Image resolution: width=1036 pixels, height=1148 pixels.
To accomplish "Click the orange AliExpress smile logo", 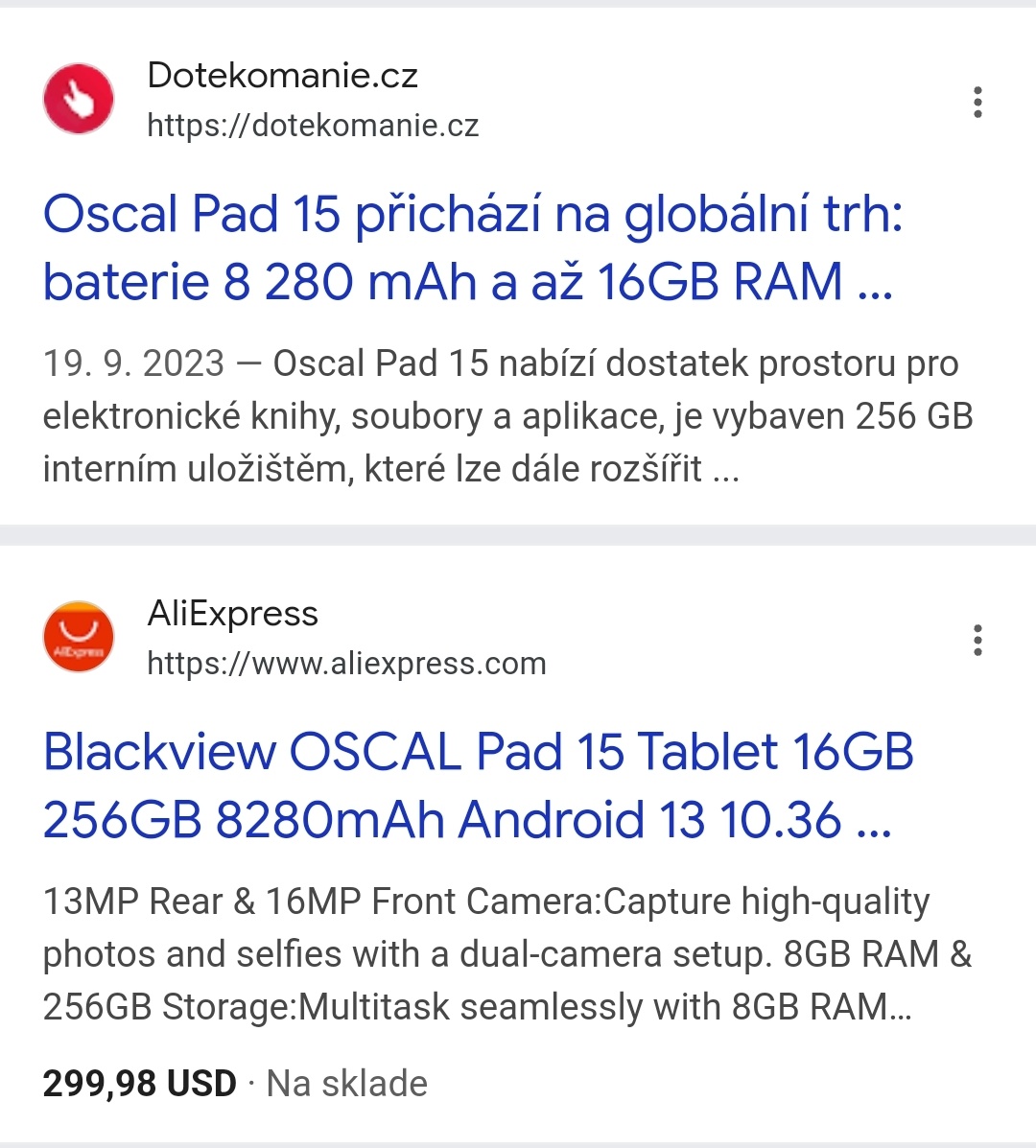I will 78,636.
